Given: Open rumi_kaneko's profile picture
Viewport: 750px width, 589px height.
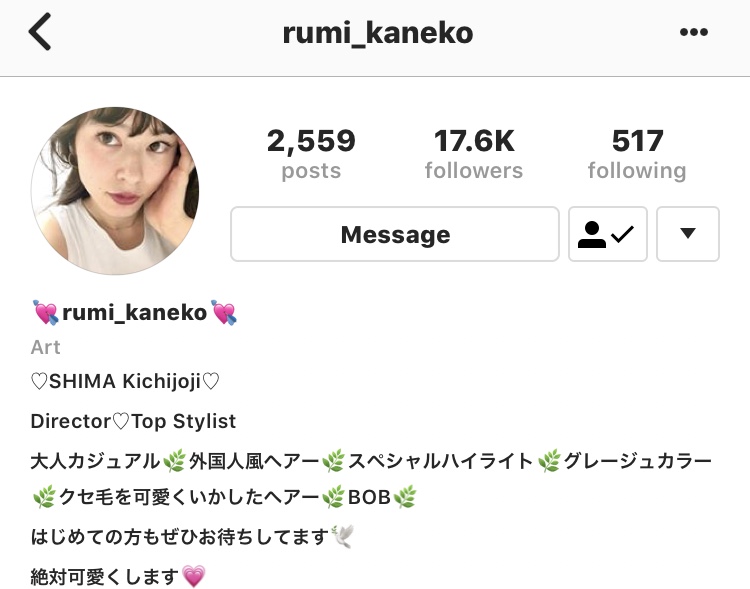Looking at the screenshot, I should pos(115,191).
